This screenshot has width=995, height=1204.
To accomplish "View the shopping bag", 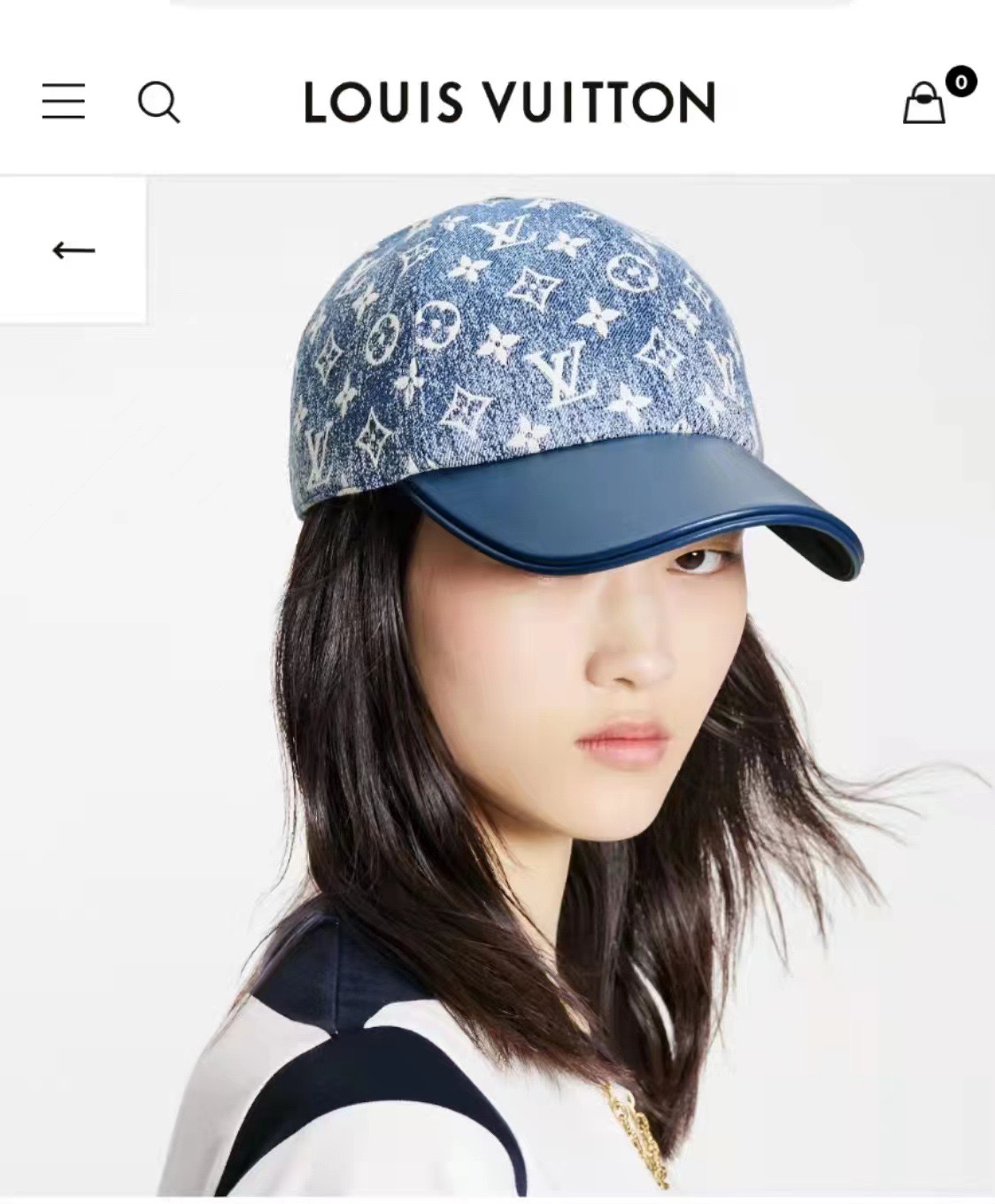I will pyautogui.click(x=925, y=102).
